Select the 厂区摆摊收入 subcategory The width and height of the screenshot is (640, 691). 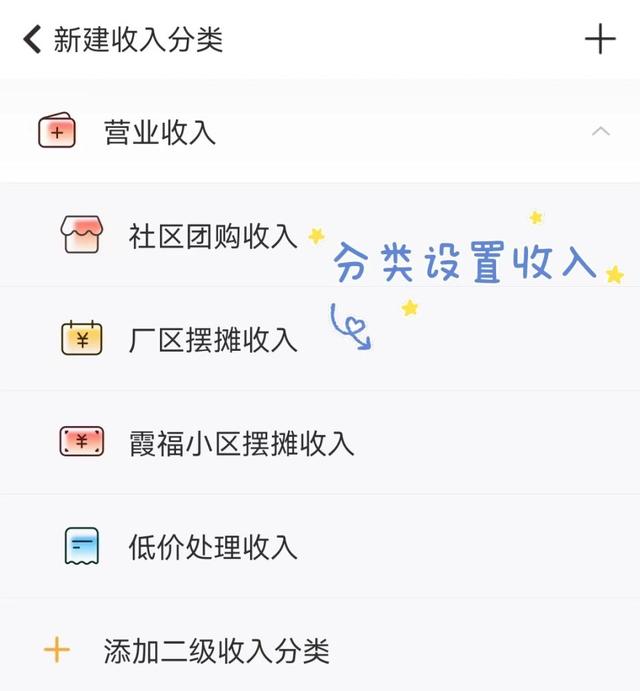[213, 340]
